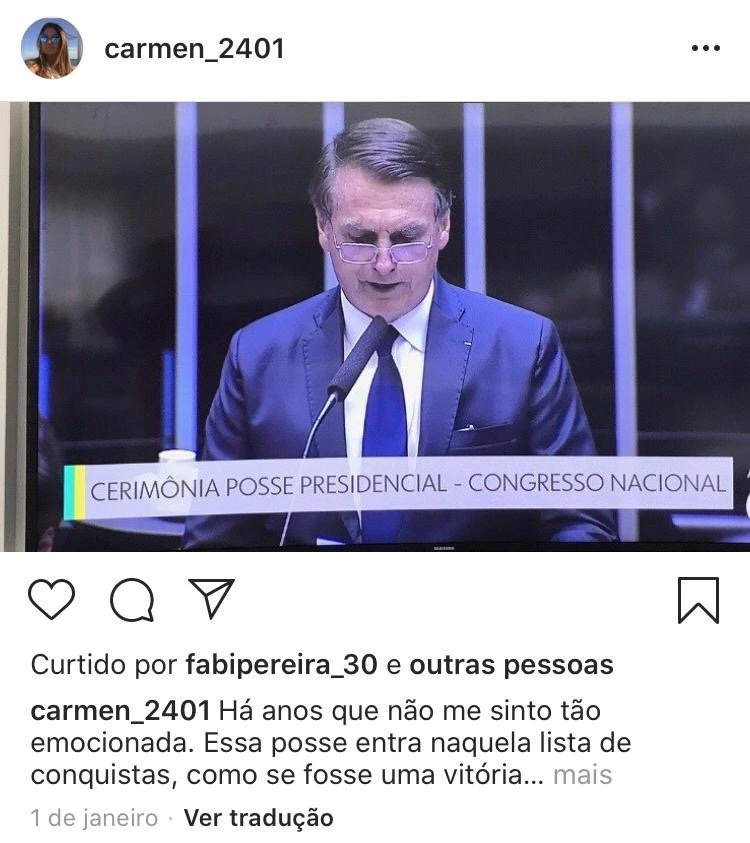Share the post via the paper plane icon

coord(211,598)
